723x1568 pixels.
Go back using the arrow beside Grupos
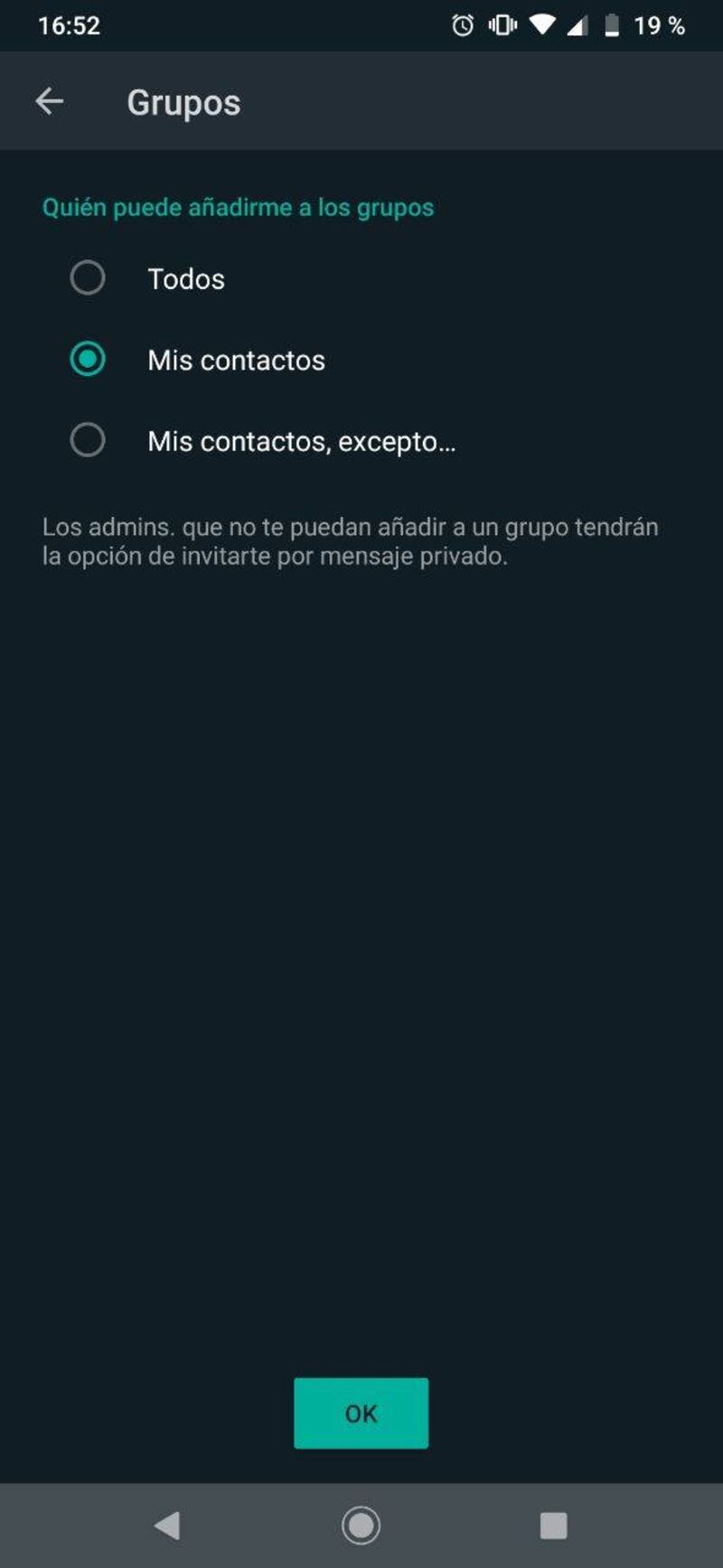(x=49, y=101)
